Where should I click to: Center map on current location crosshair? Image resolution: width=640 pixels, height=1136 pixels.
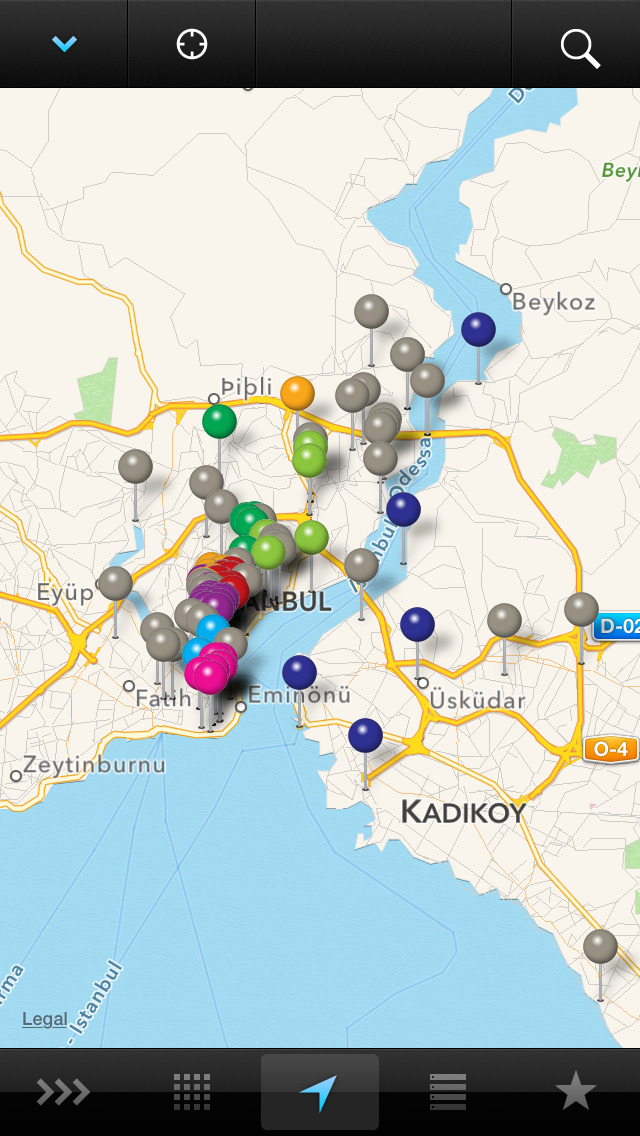[191, 44]
